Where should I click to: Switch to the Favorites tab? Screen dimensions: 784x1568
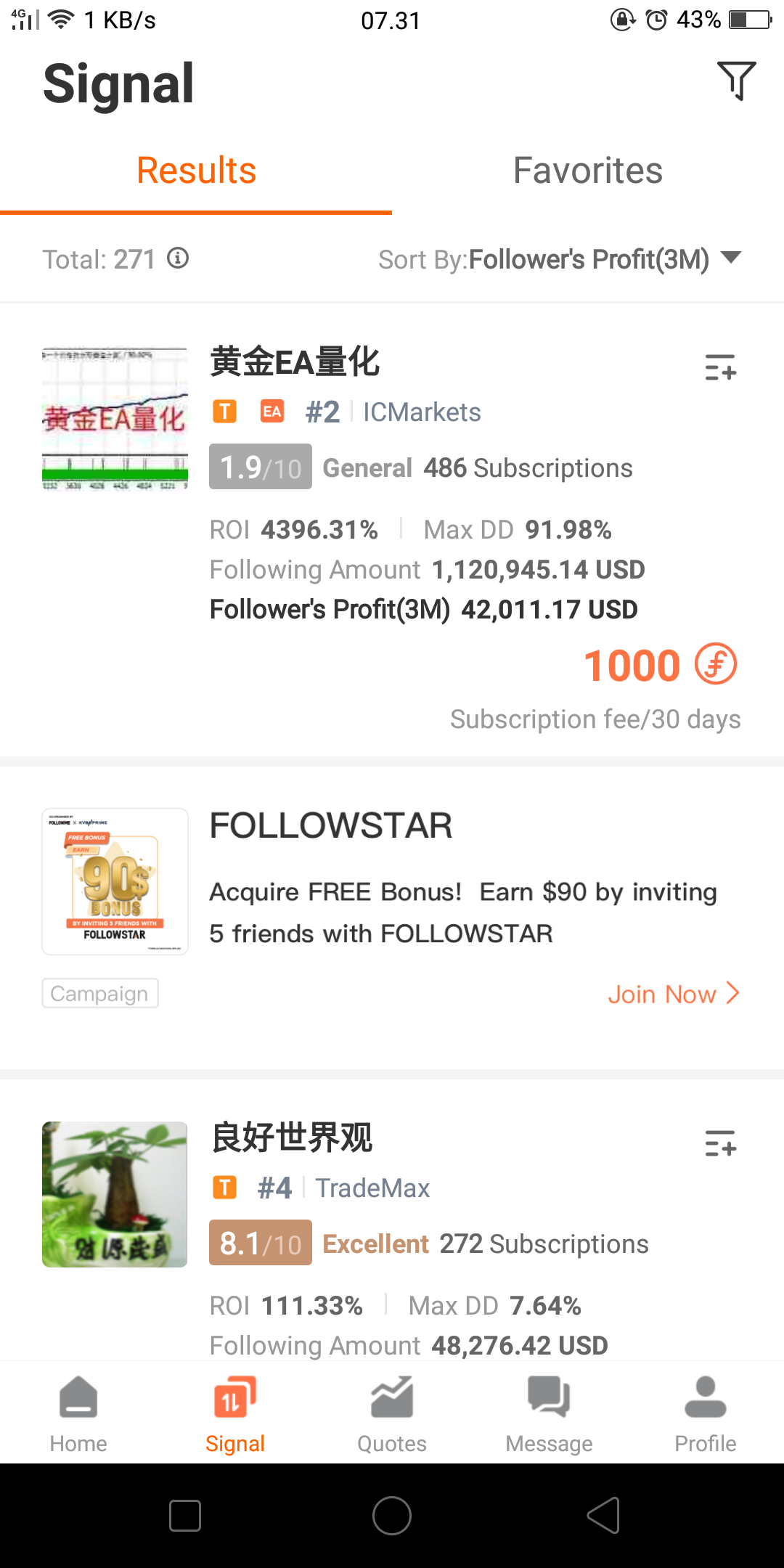pos(588,171)
